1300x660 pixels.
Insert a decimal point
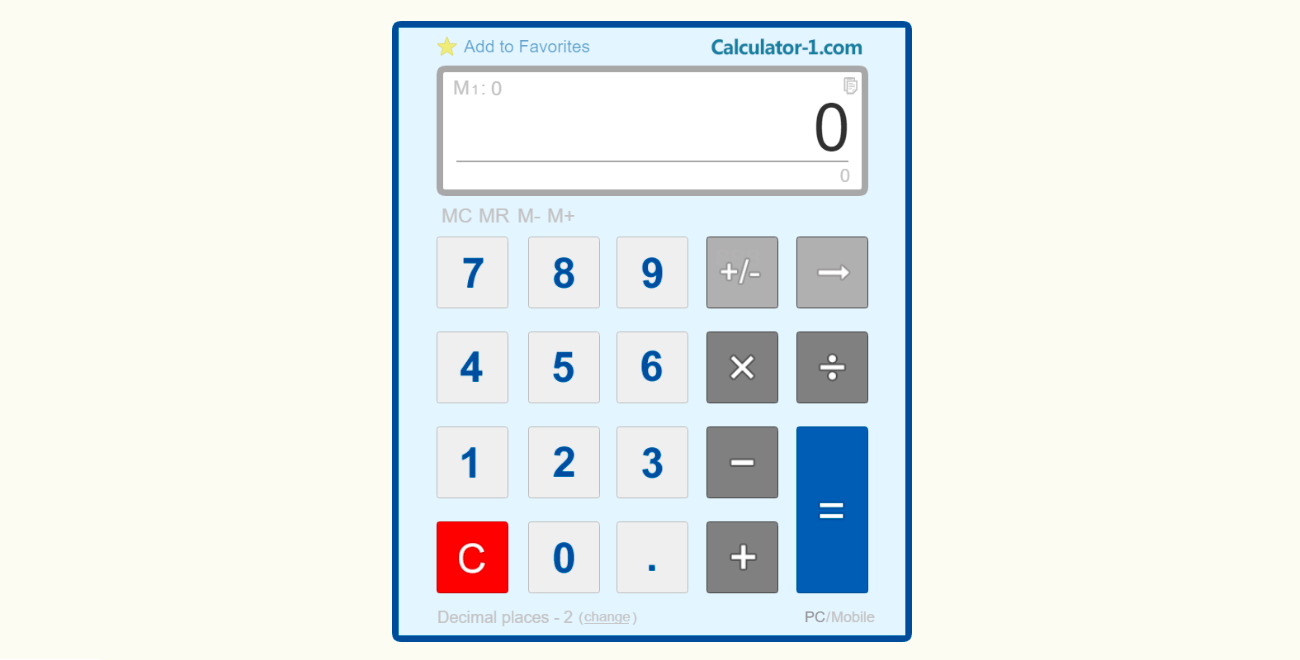point(652,557)
